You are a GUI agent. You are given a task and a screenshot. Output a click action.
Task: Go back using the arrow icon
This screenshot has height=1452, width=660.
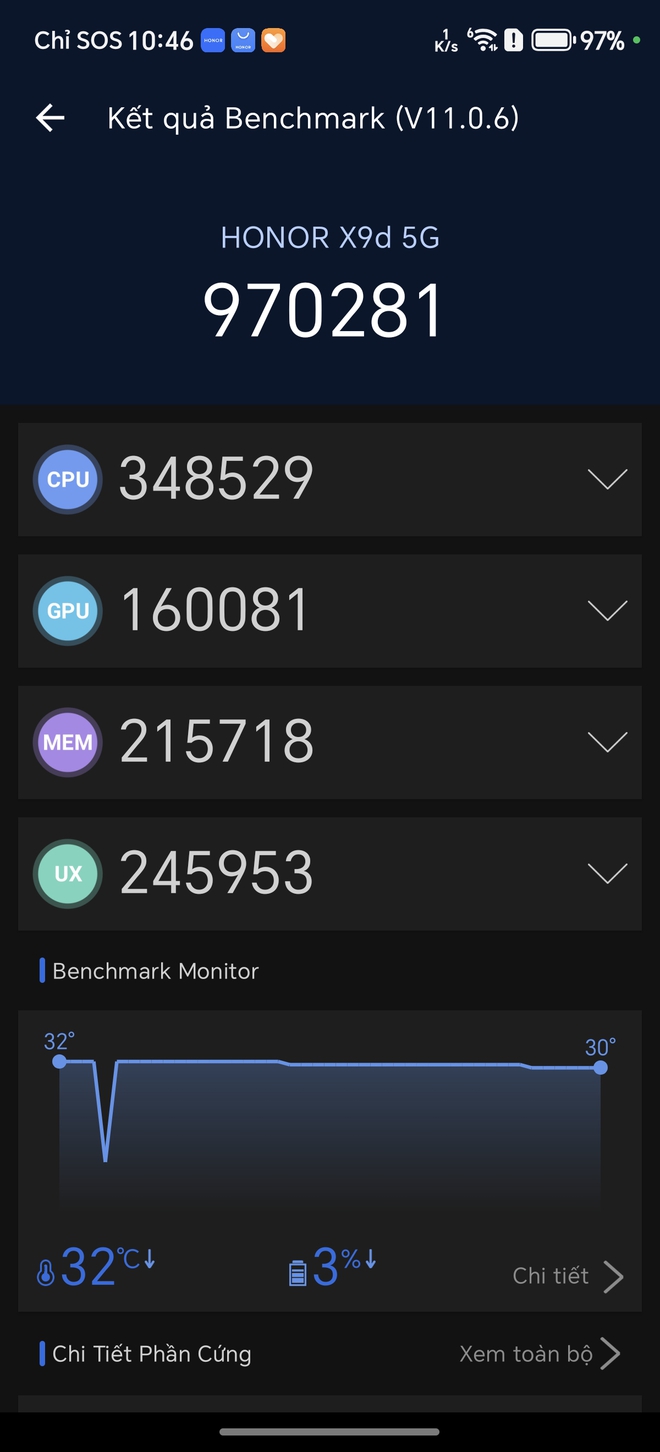[x=50, y=119]
